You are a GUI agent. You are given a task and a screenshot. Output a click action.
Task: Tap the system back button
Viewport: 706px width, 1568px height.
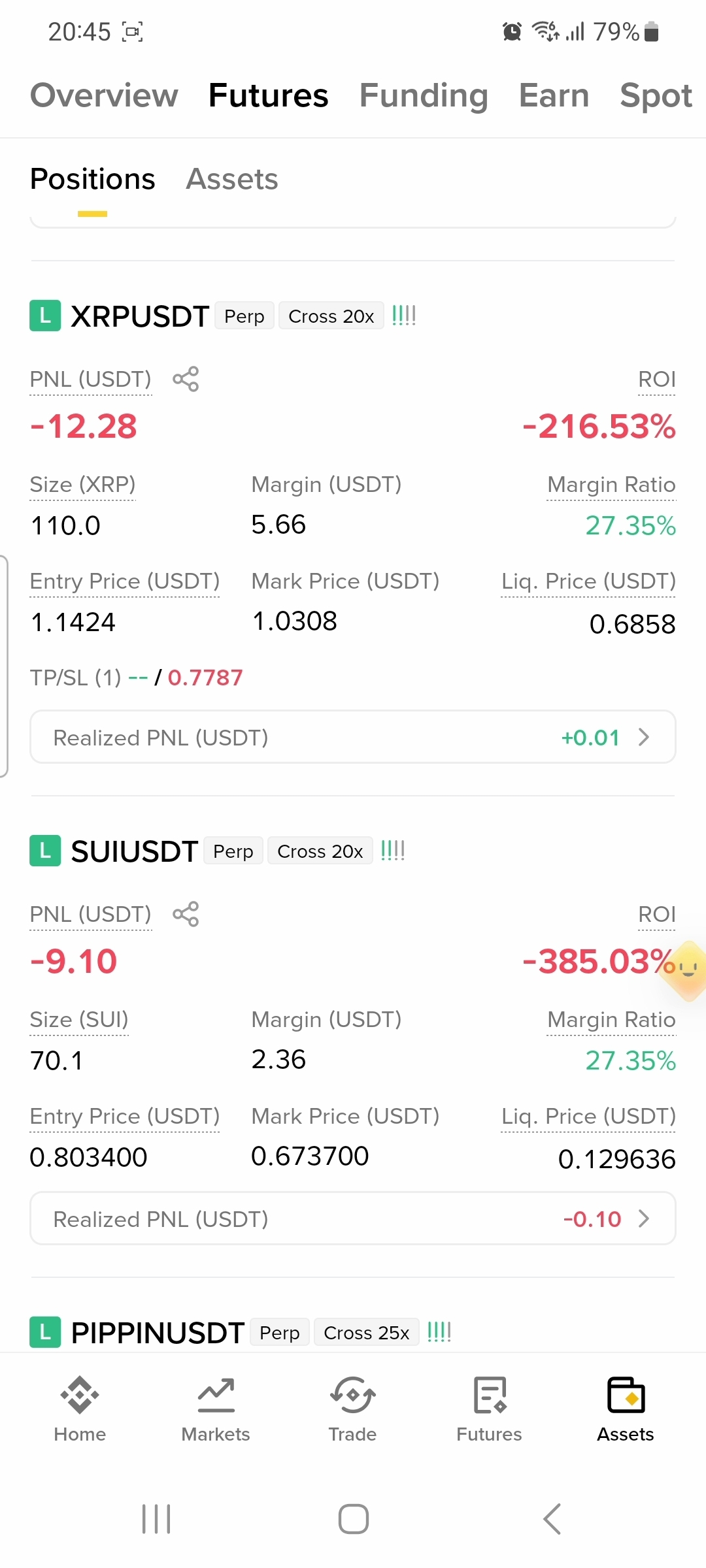click(x=552, y=1519)
